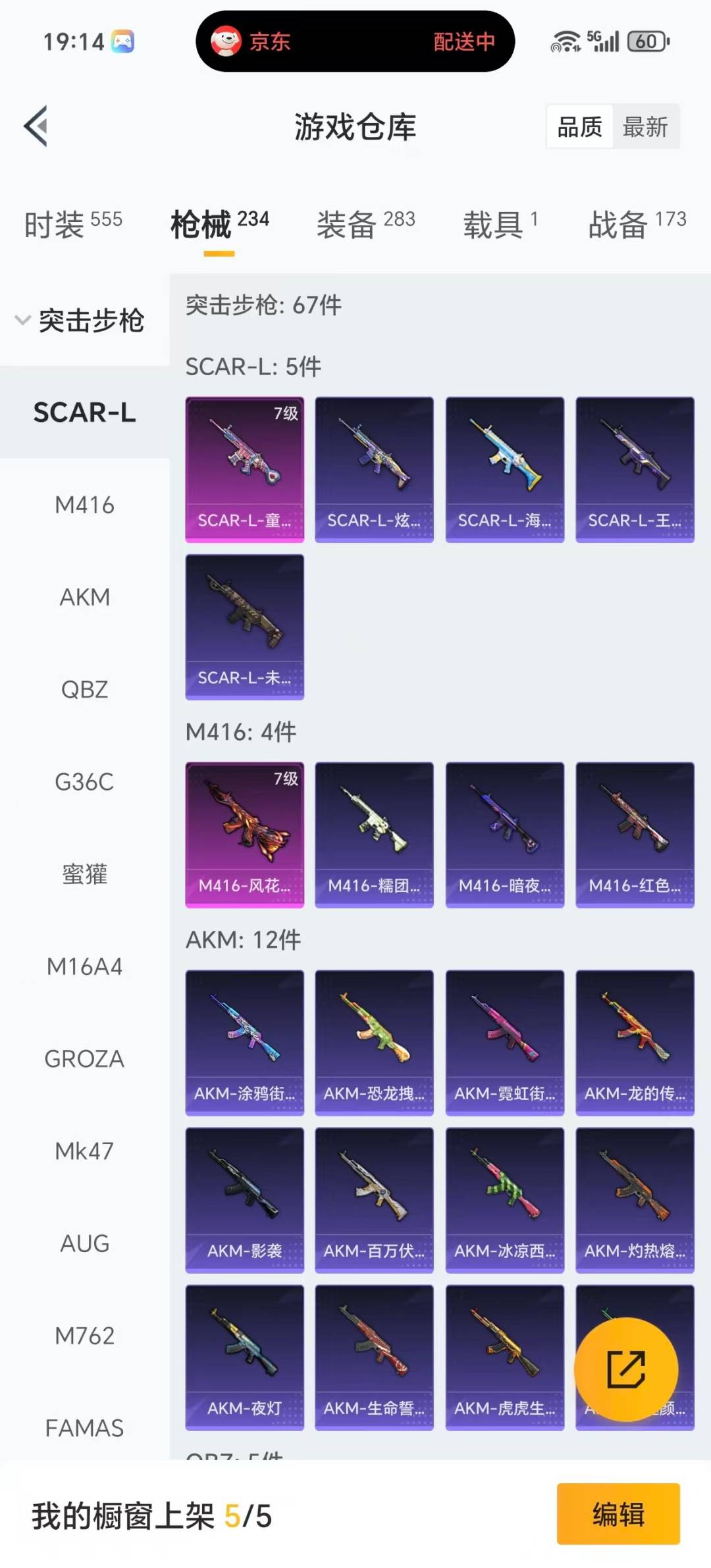Open the SCAR-L-童... level 7 skin
This screenshot has height=1568, width=711.
[244, 469]
